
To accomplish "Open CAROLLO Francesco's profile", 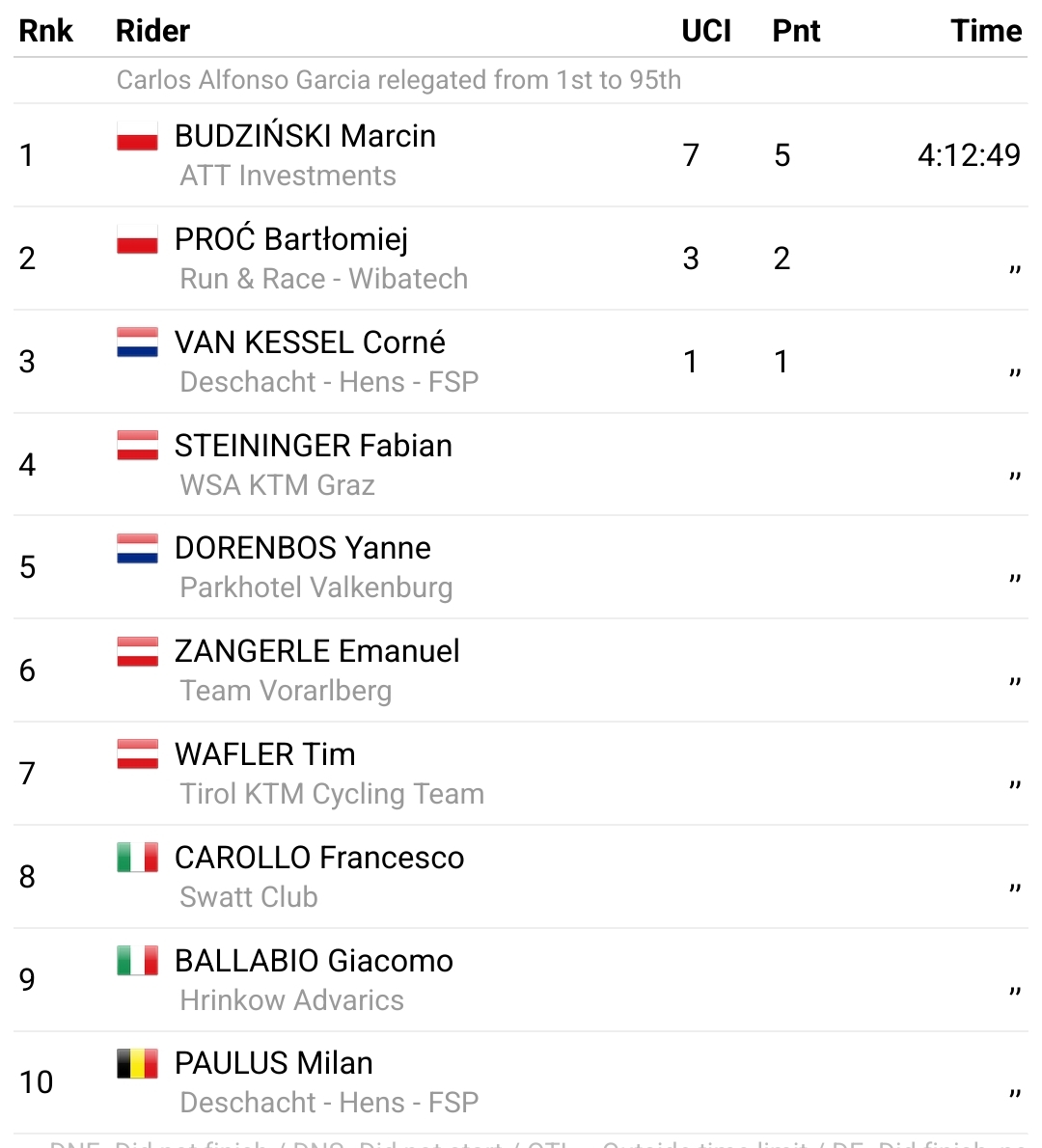I will [319, 858].
